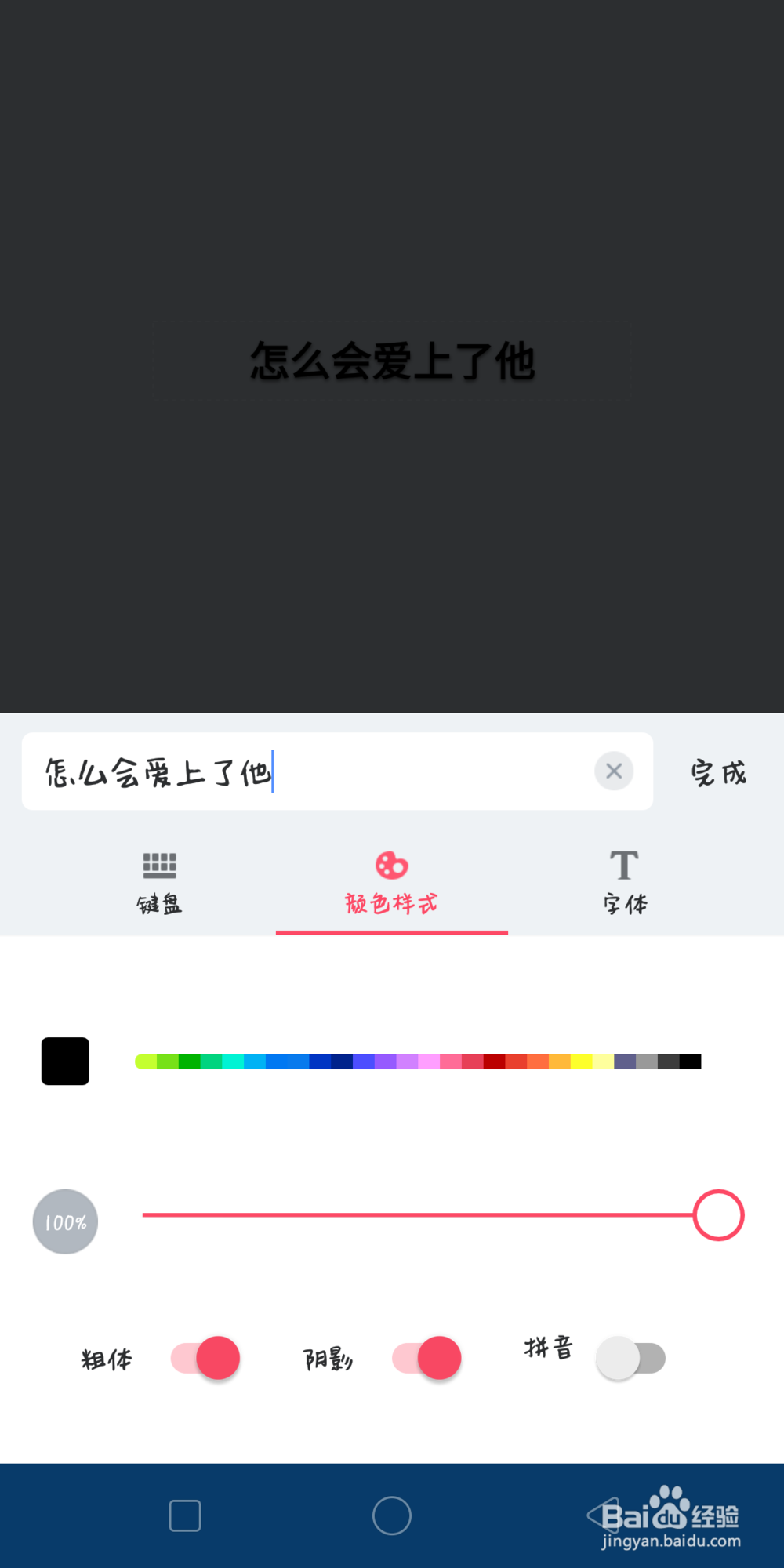This screenshot has width=784, height=1568.
Task: Click the opacity slider handle at 100%
Action: (718, 1214)
